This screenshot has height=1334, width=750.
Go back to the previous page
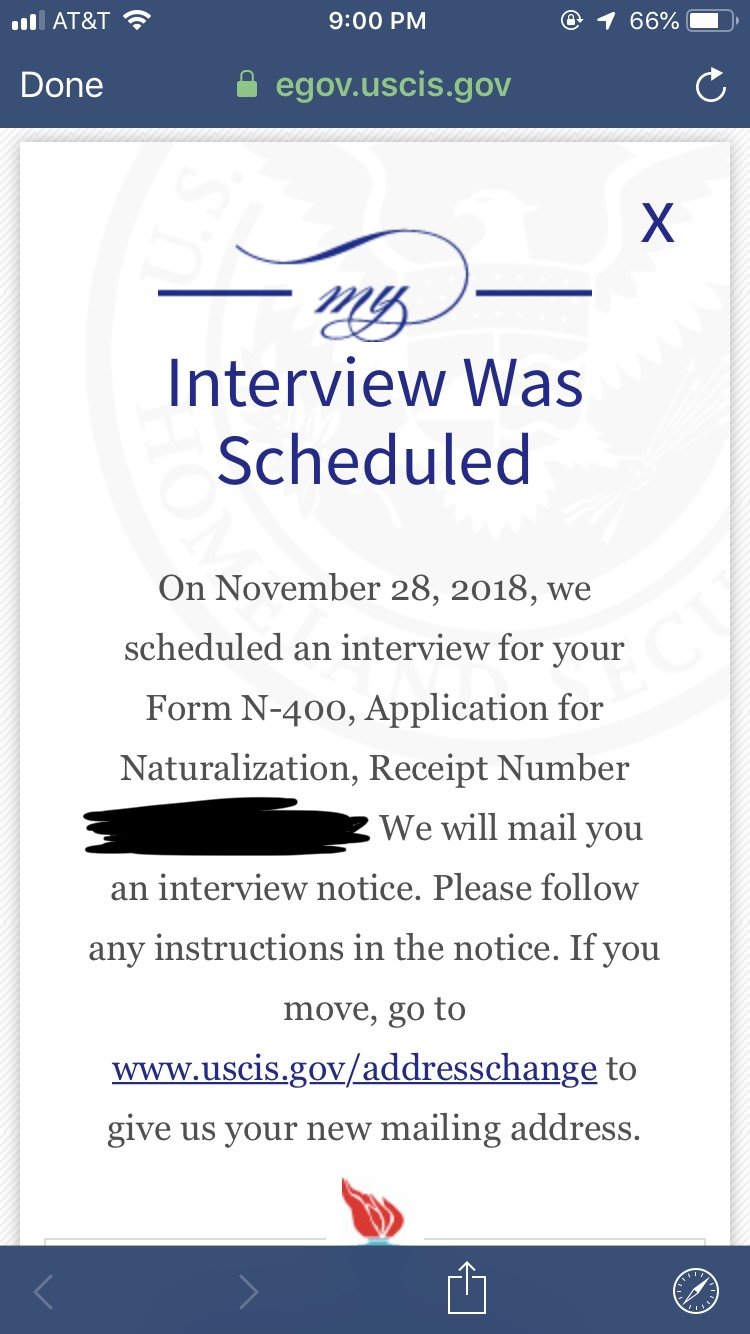(44, 1291)
